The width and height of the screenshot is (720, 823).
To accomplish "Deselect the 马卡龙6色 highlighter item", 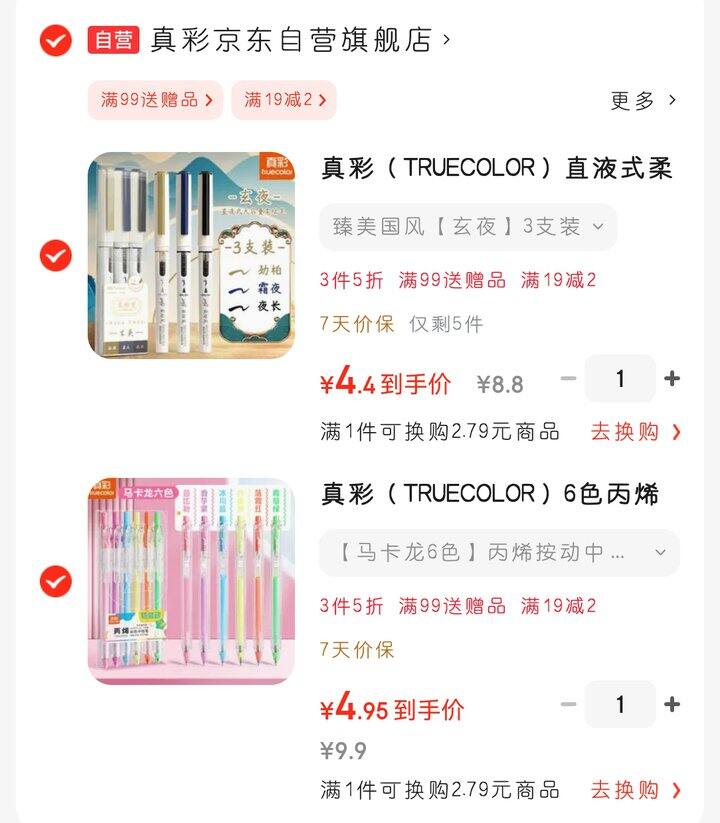I will pyautogui.click(x=55, y=581).
